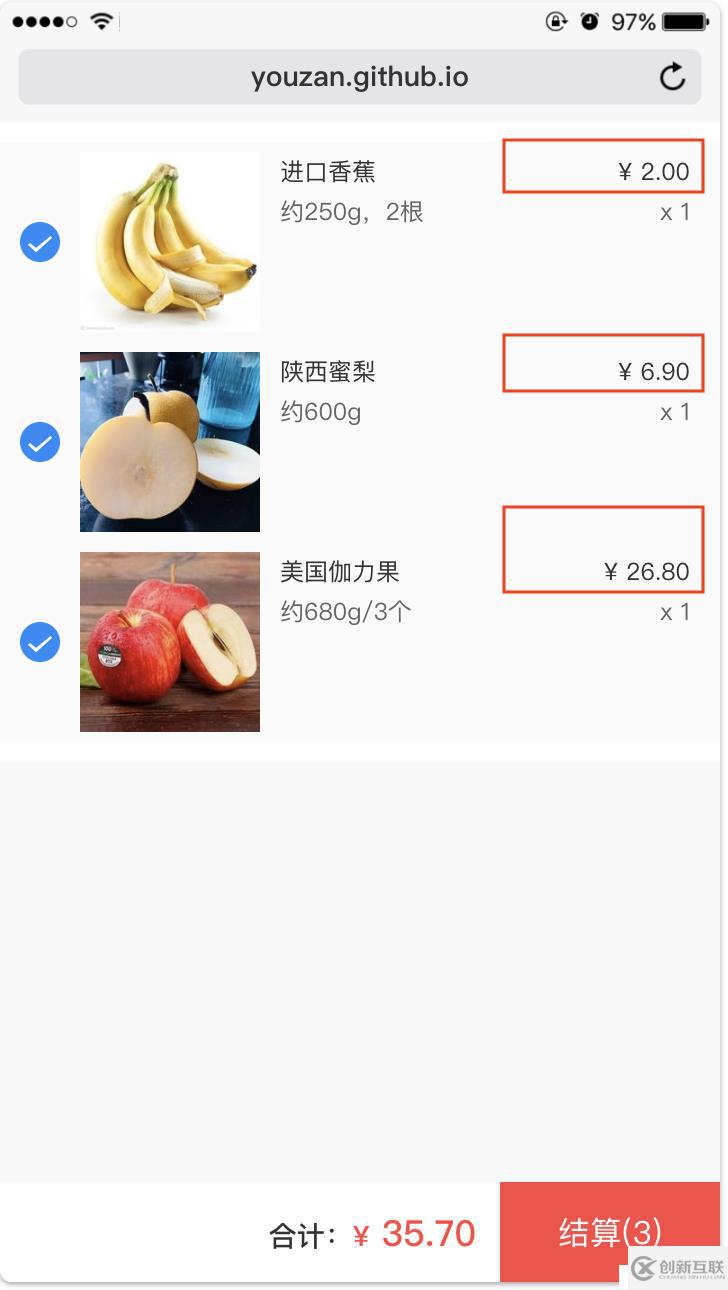Check out with the 结算(3) button
The width and height of the screenshot is (728, 1290).
coord(609,1231)
